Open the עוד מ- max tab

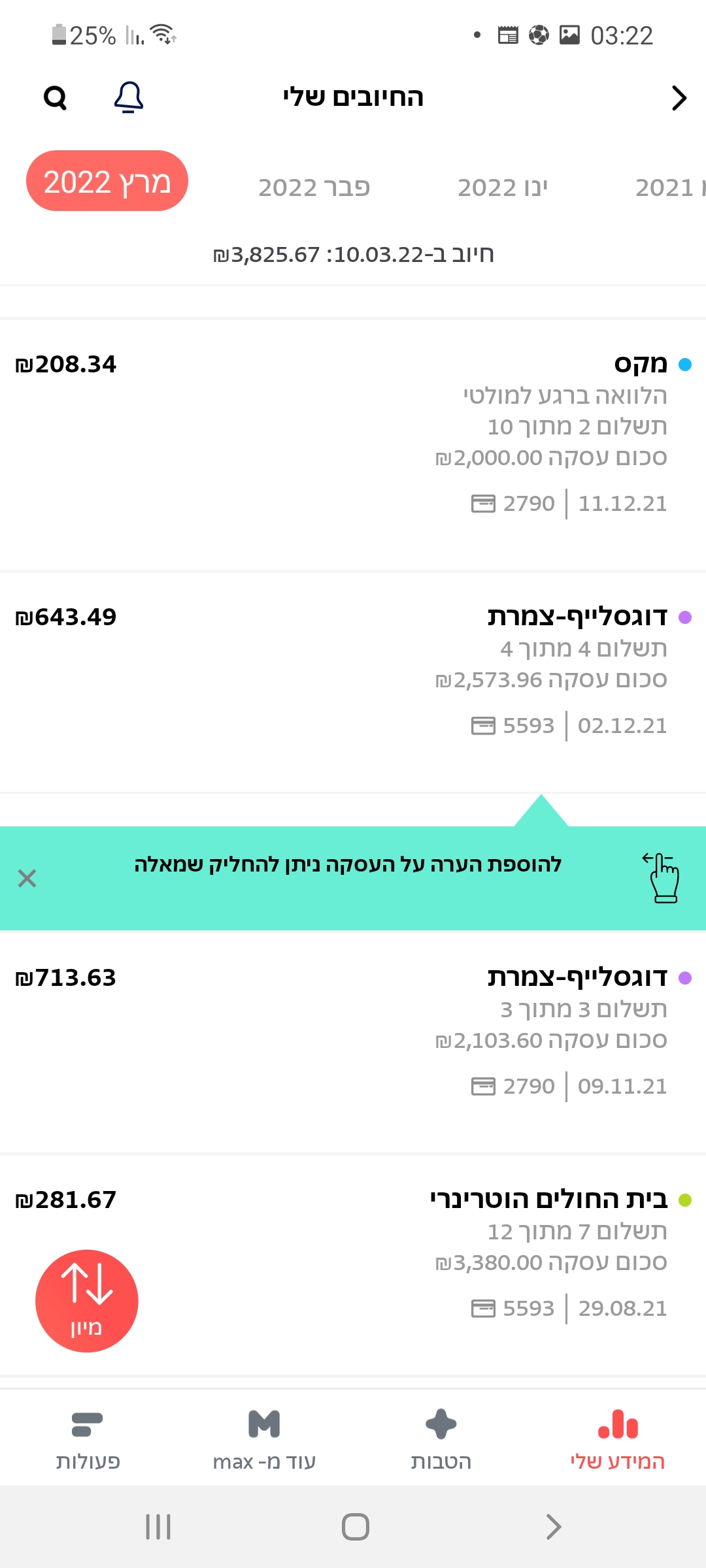264,1439
